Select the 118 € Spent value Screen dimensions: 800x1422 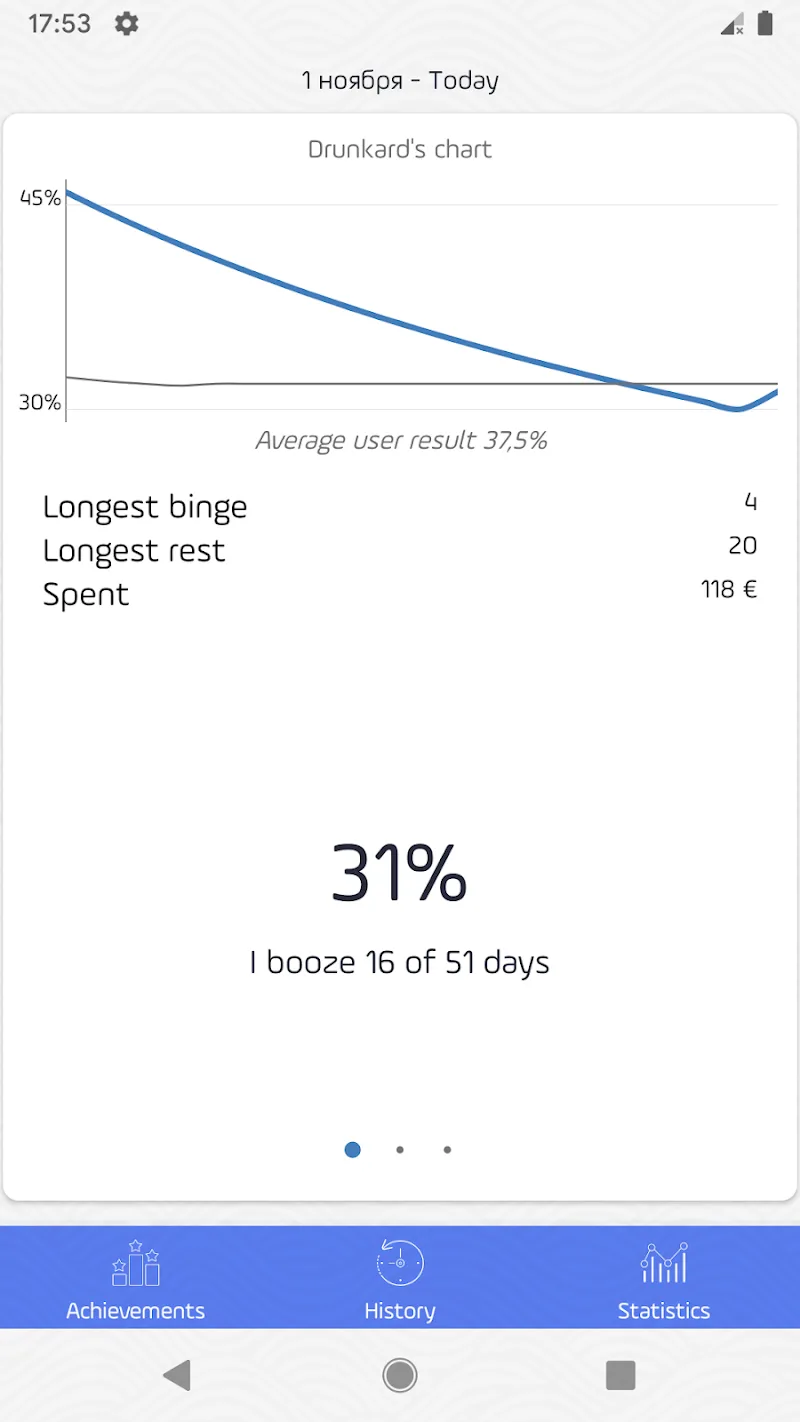coord(729,589)
